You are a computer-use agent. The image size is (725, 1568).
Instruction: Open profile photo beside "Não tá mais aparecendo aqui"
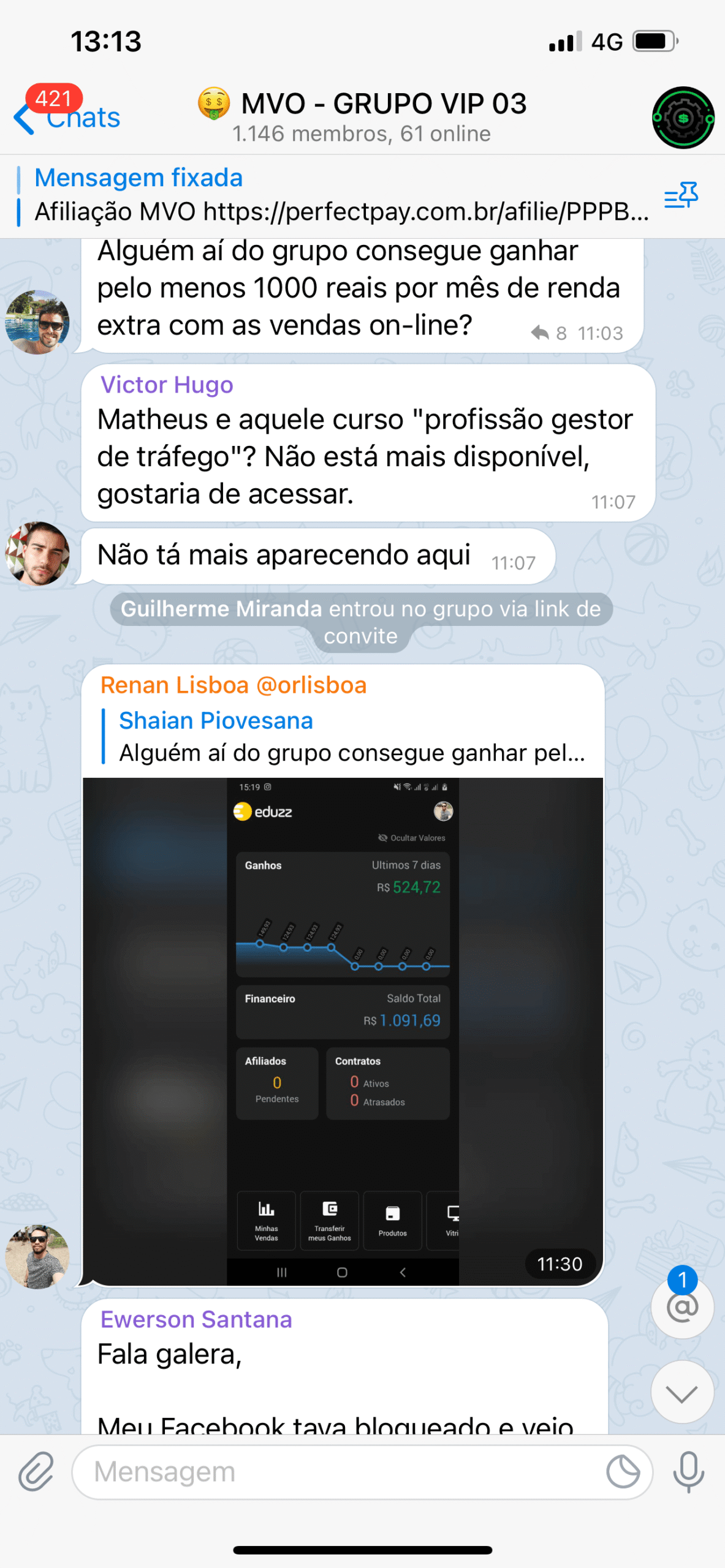(37, 553)
